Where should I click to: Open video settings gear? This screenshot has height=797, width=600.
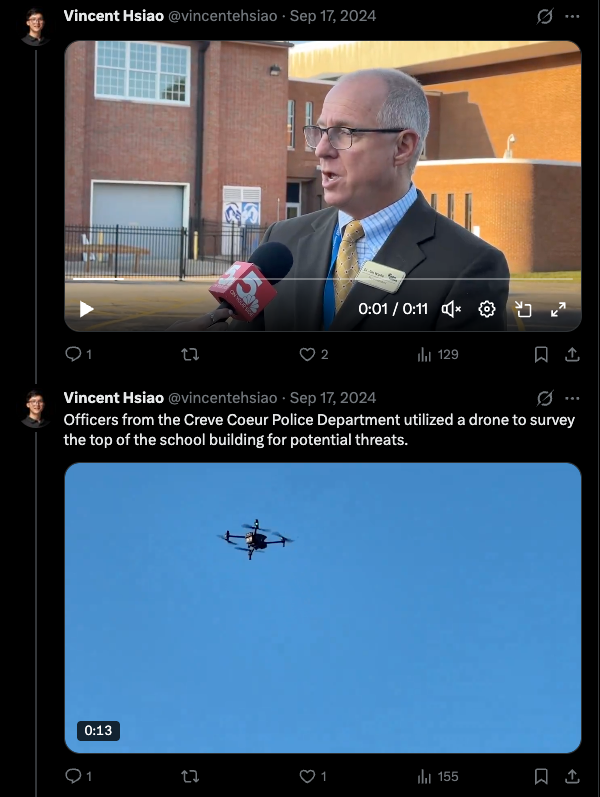[487, 309]
